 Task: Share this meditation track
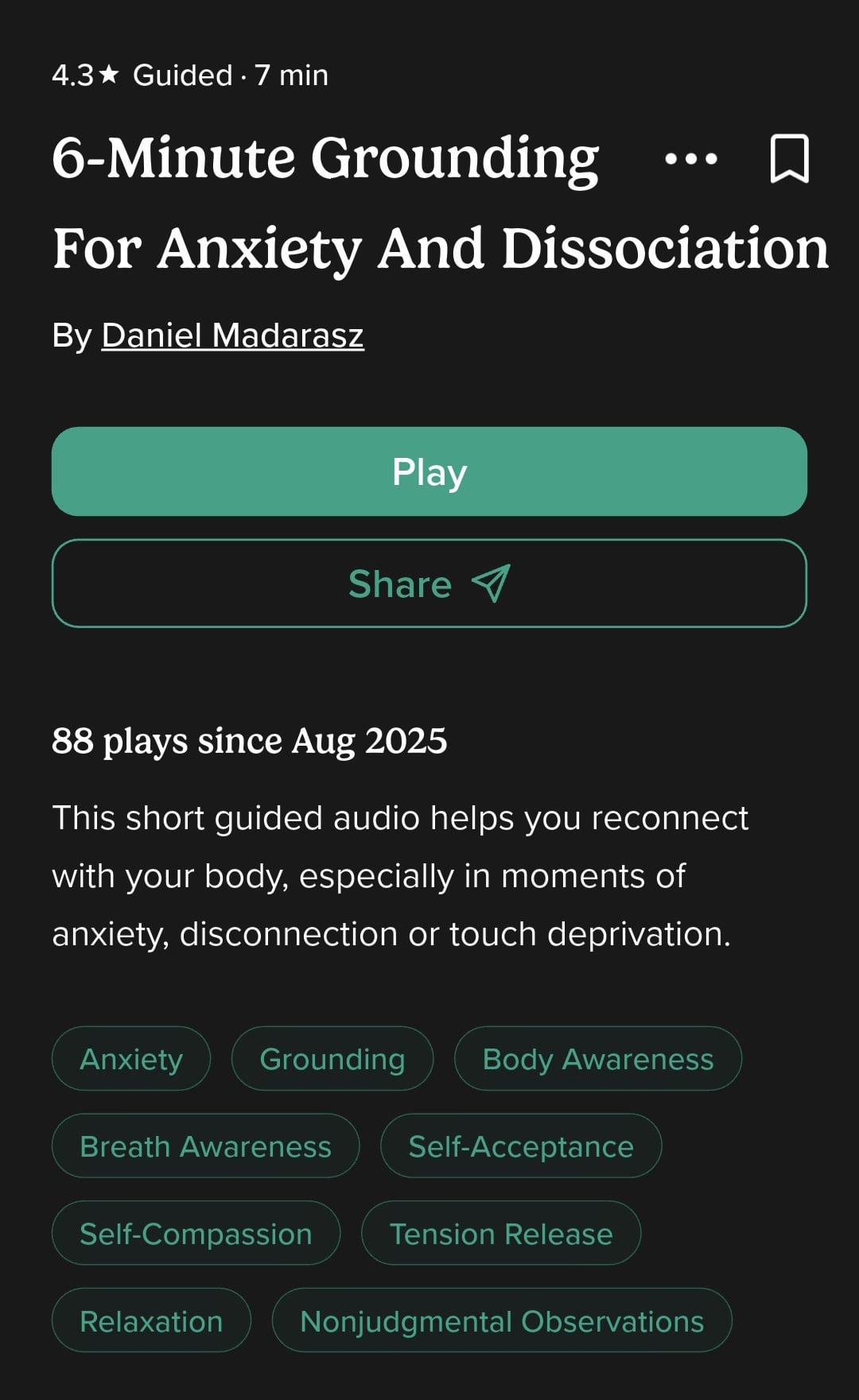pyautogui.click(x=429, y=584)
